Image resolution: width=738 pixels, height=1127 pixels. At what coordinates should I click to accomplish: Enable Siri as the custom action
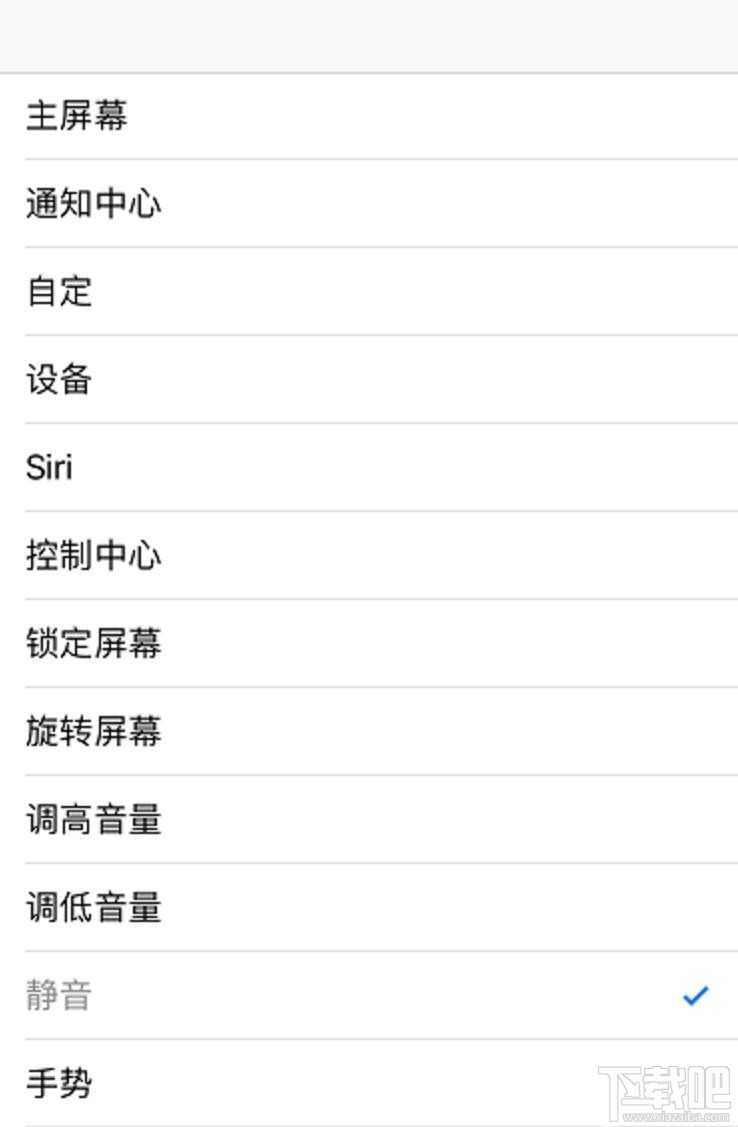click(47, 467)
